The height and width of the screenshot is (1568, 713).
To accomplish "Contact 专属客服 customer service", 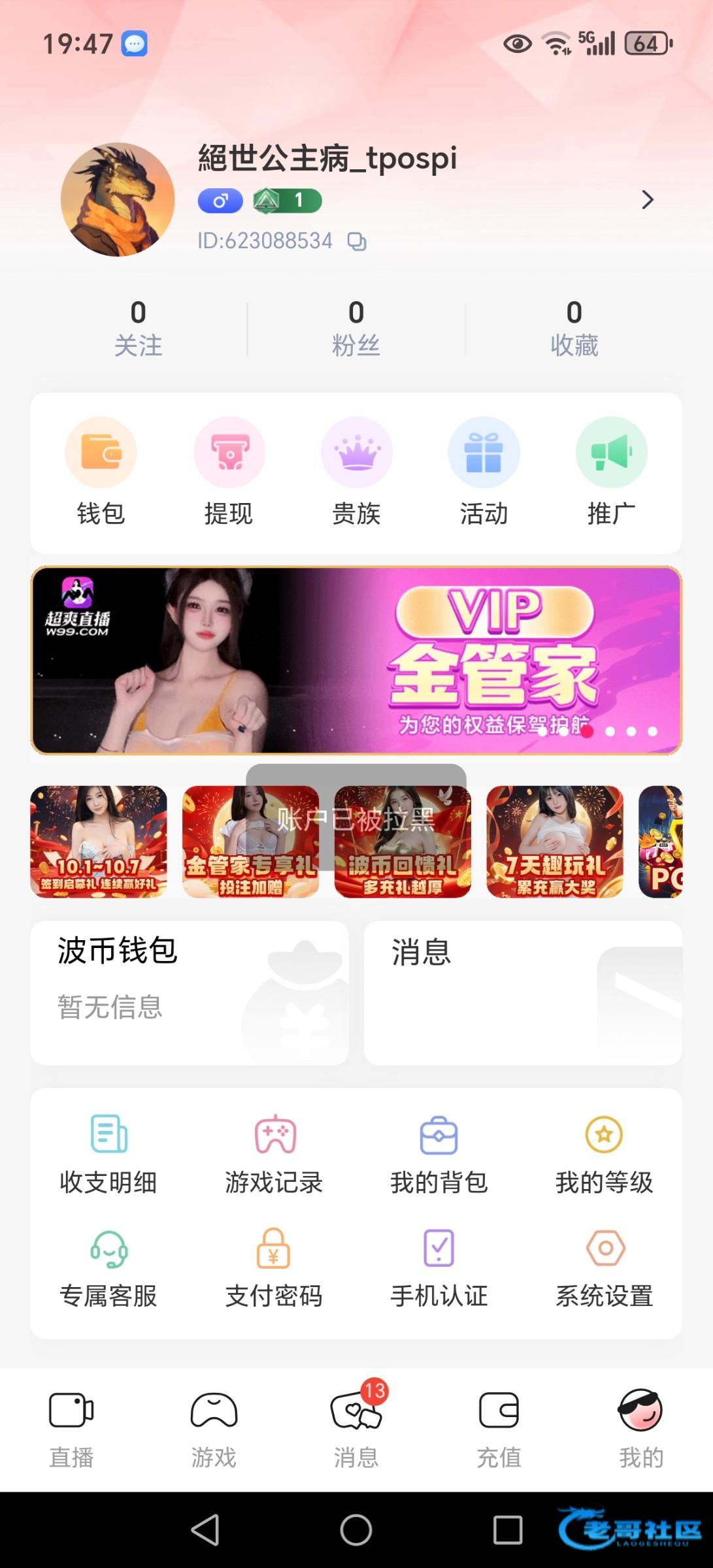I will coord(108,1267).
